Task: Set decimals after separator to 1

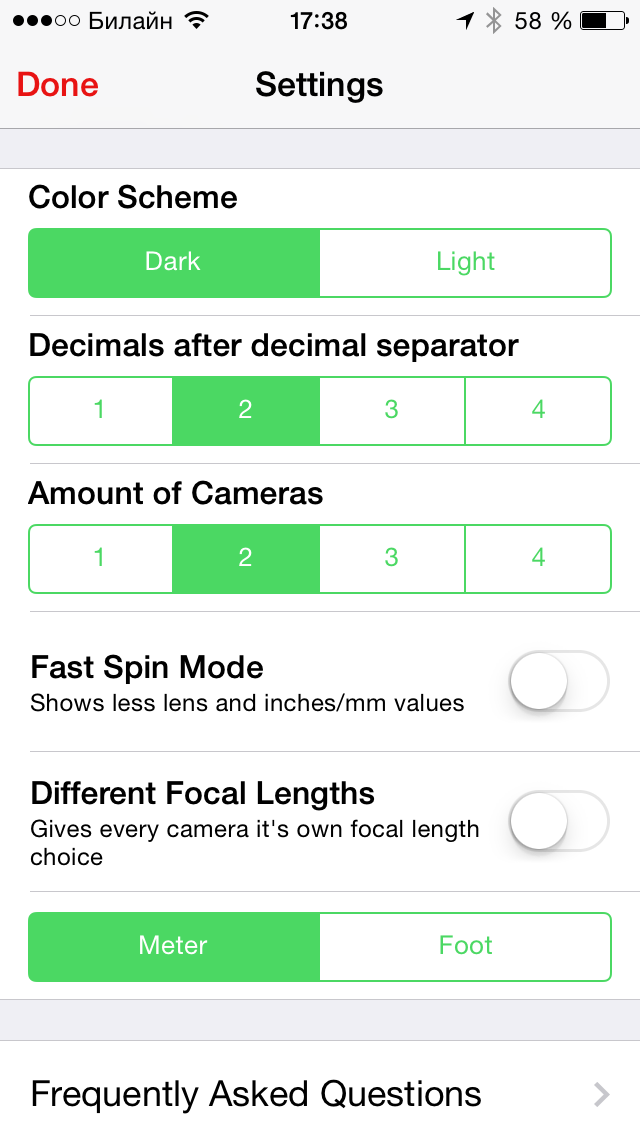Action: [100, 411]
